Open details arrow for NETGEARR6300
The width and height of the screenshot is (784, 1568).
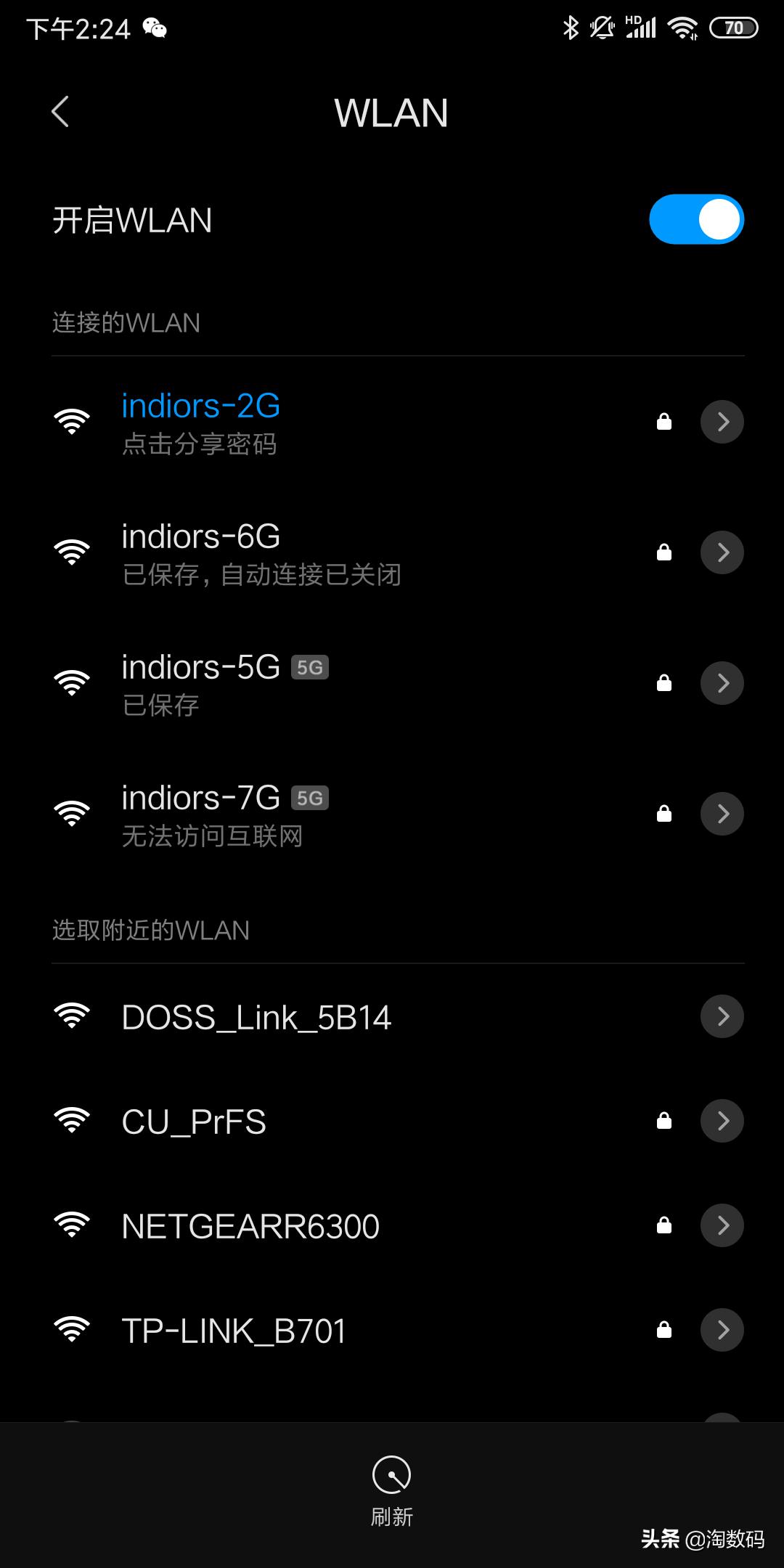pos(722,1225)
